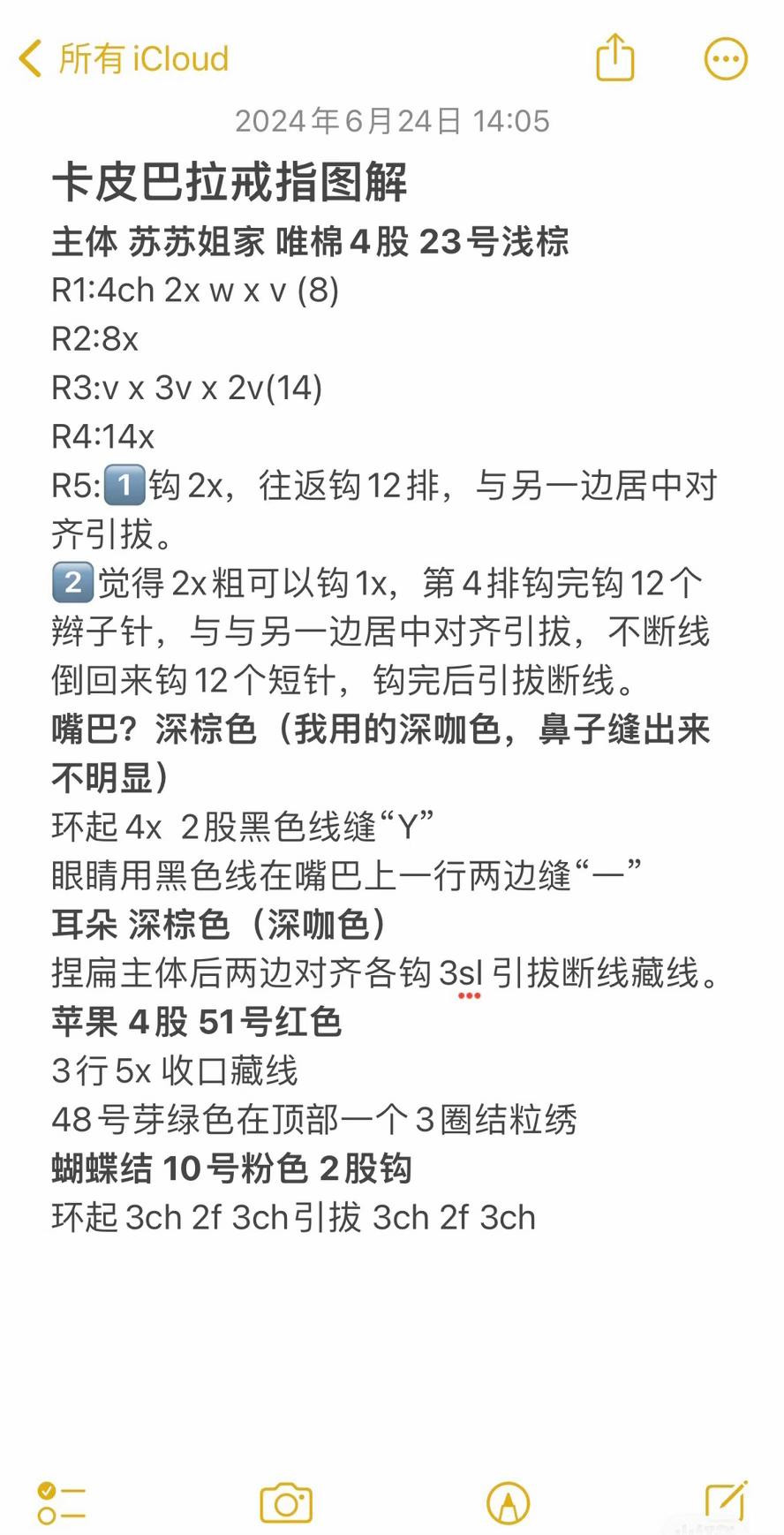
Task: Add a checklist to the note
Action: coord(61,1503)
